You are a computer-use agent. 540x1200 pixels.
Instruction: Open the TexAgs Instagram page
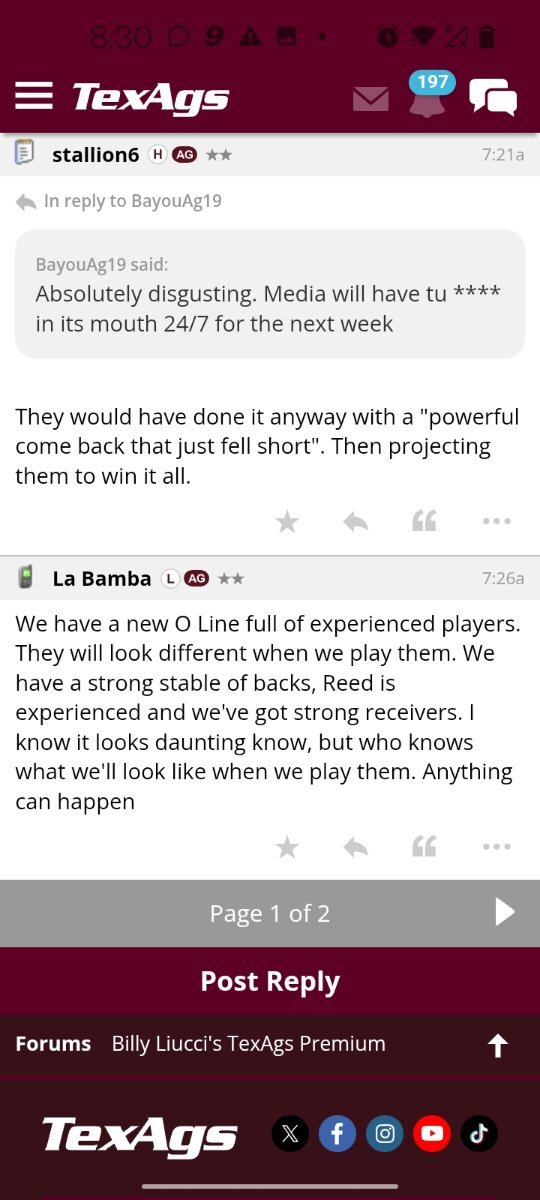385,1133
